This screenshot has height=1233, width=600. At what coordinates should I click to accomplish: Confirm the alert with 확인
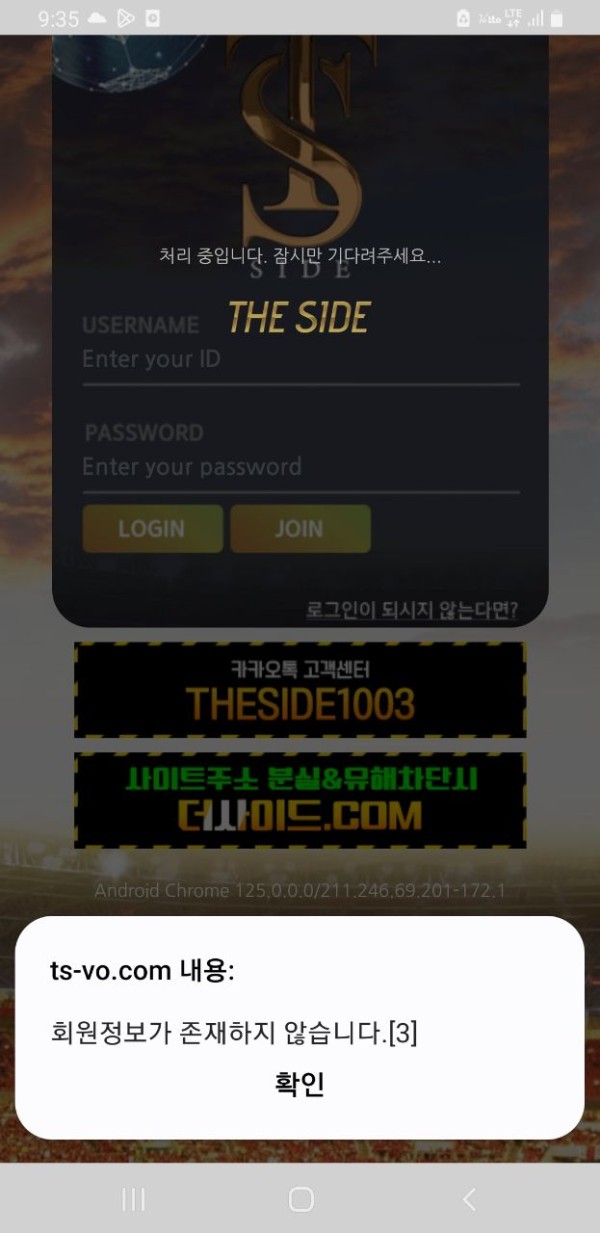pos(300,1084)
